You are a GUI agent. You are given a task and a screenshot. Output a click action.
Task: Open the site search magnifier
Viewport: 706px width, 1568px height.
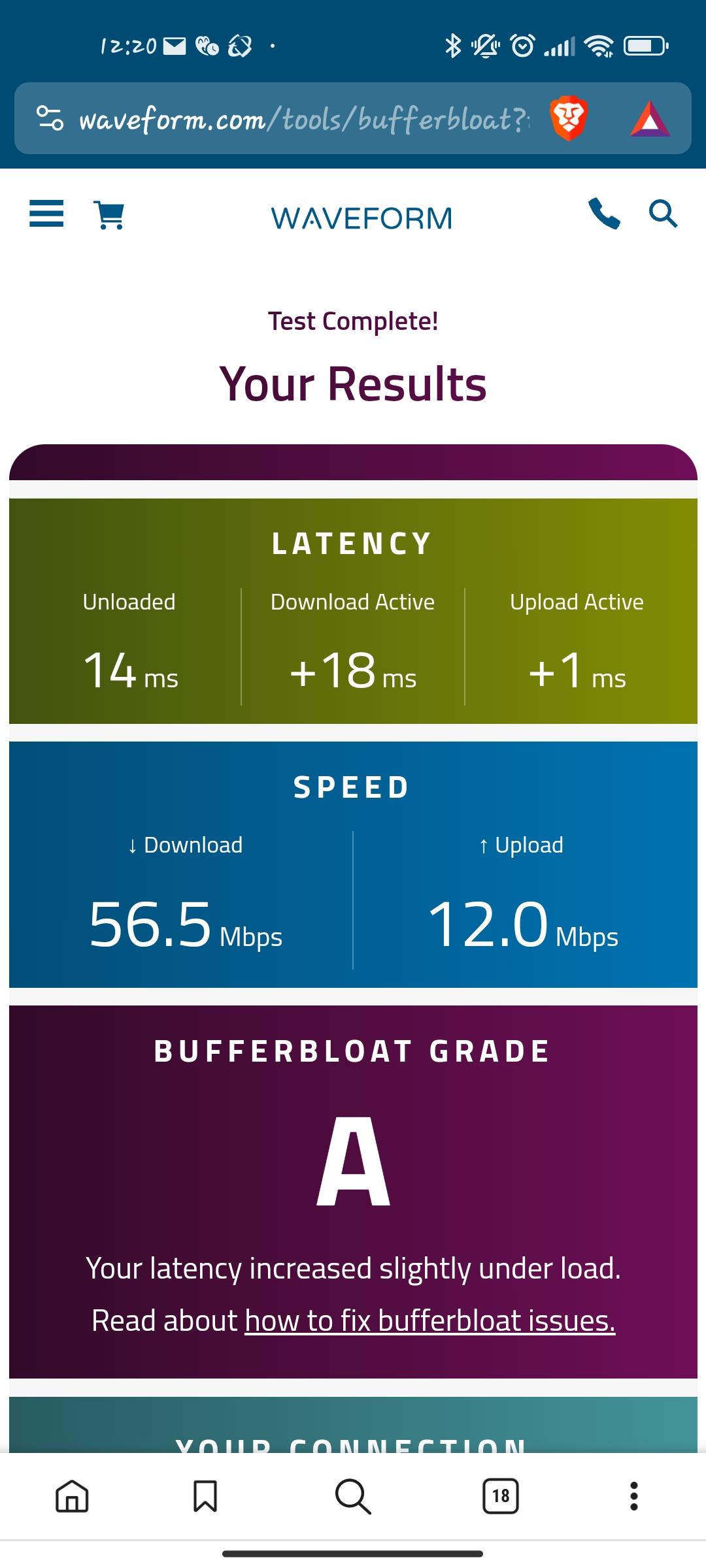(x=663, y=214)
